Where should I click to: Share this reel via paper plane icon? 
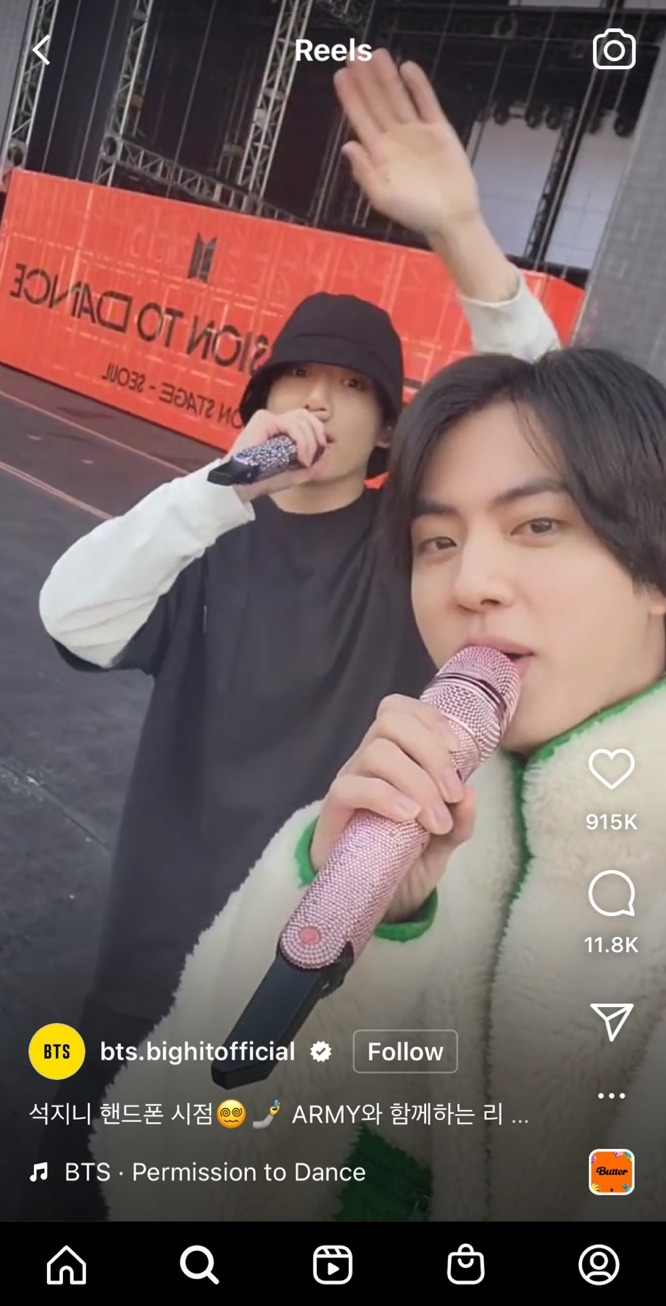pos(611,1021)
